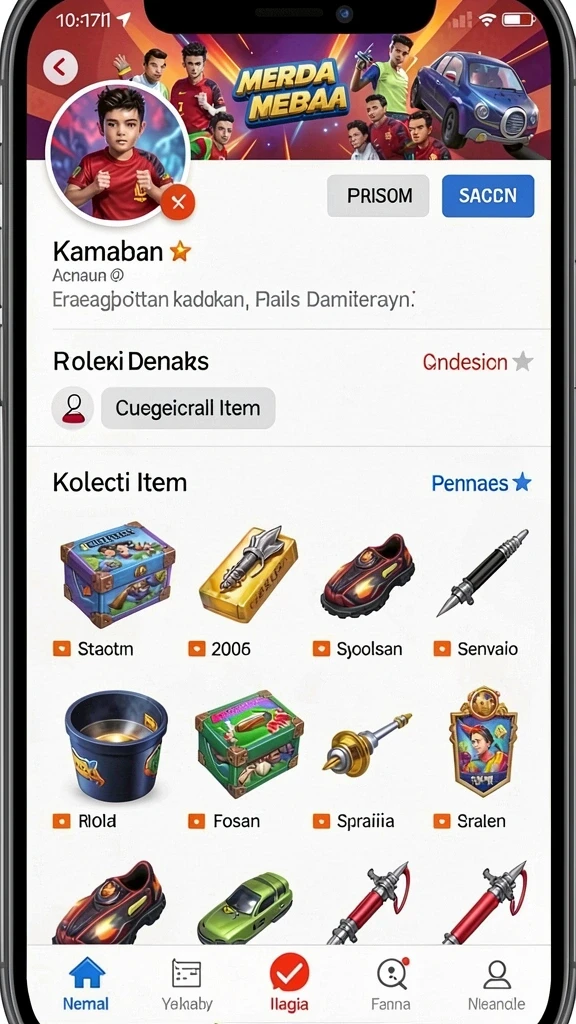The width and height of the screenshot is (576, 1024).
Task: Tap the orange X badge on the avatar
Action: (178, 202)
